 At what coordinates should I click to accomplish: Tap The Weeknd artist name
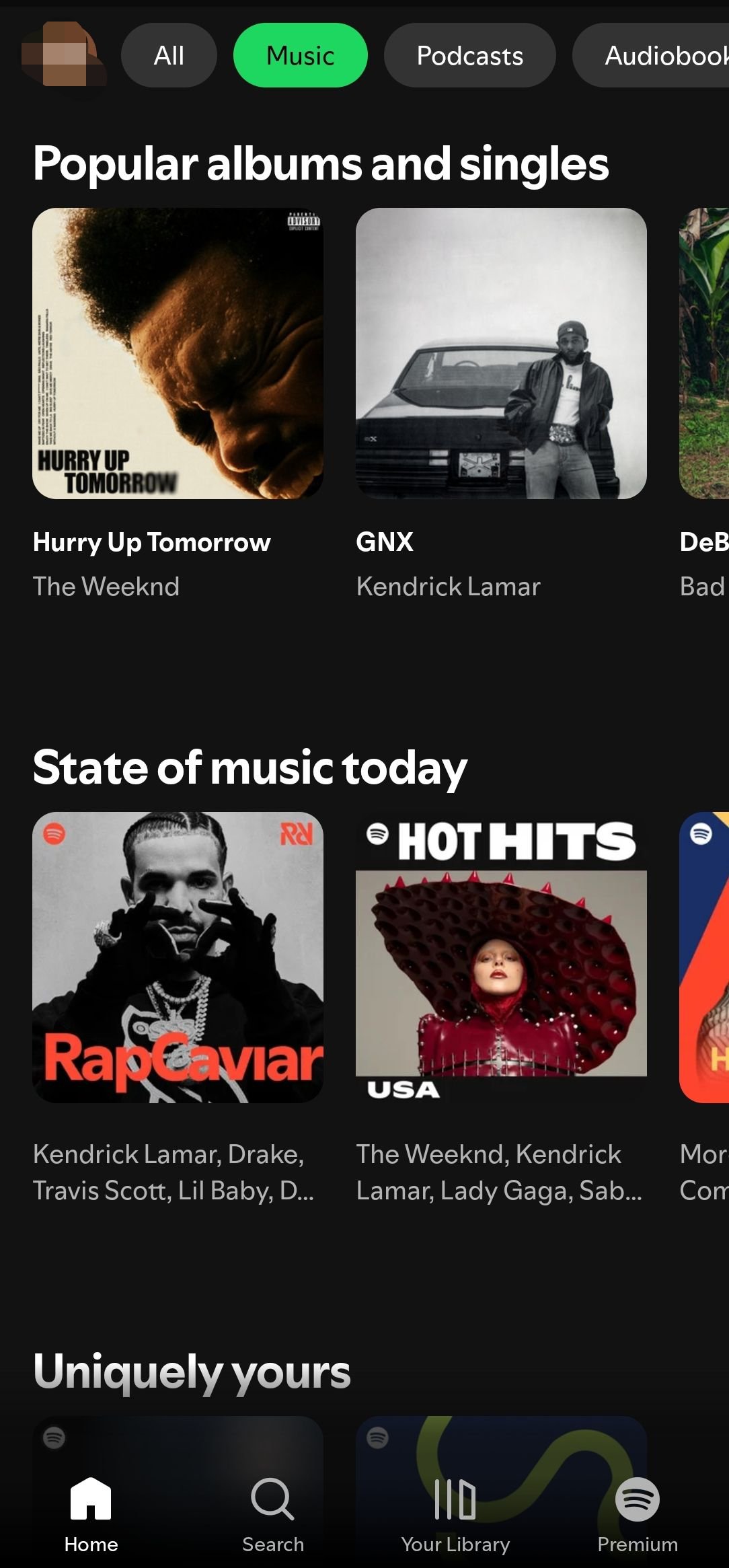(106, 586)
